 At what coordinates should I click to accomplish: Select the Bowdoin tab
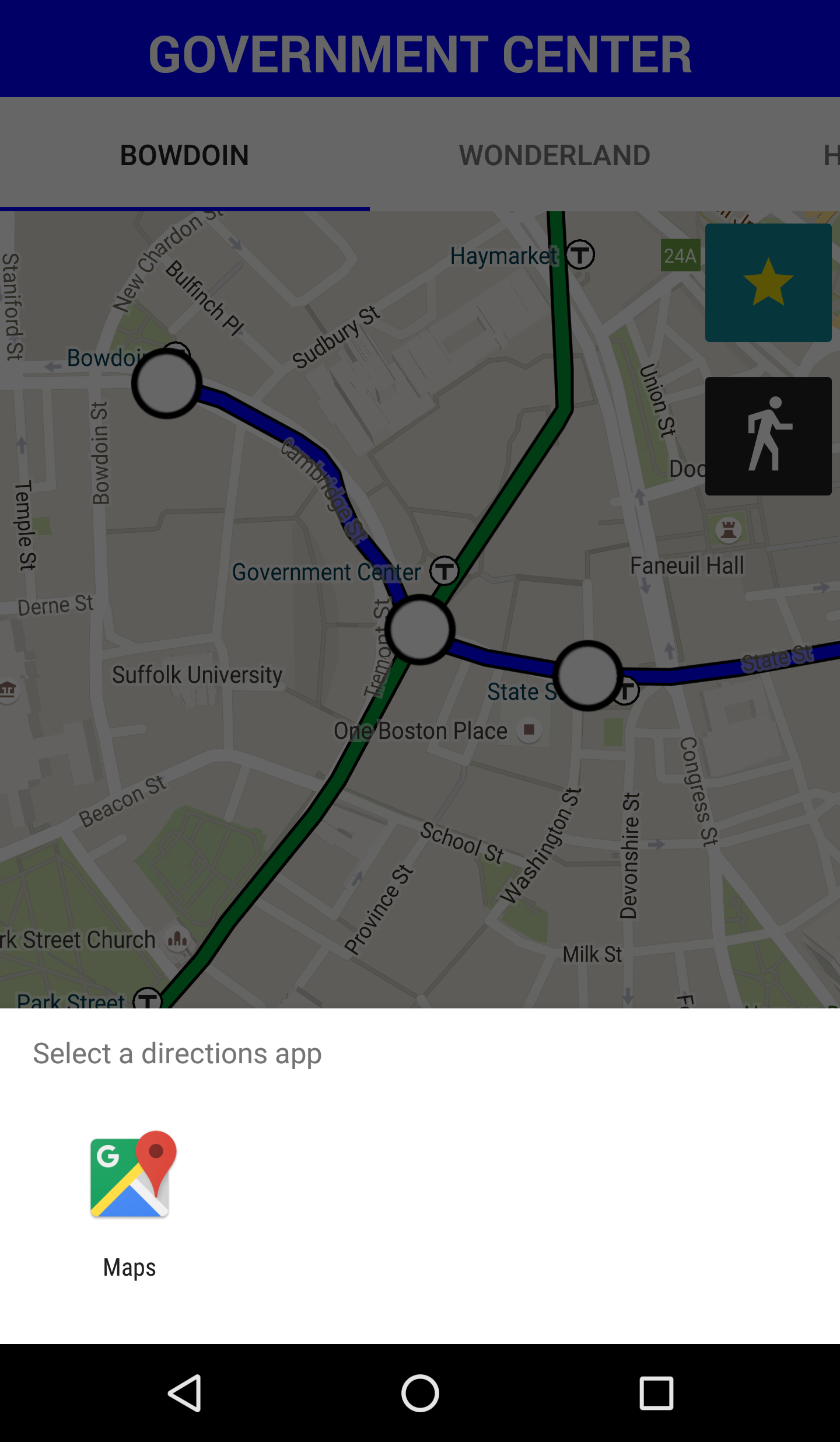point(184,155)
